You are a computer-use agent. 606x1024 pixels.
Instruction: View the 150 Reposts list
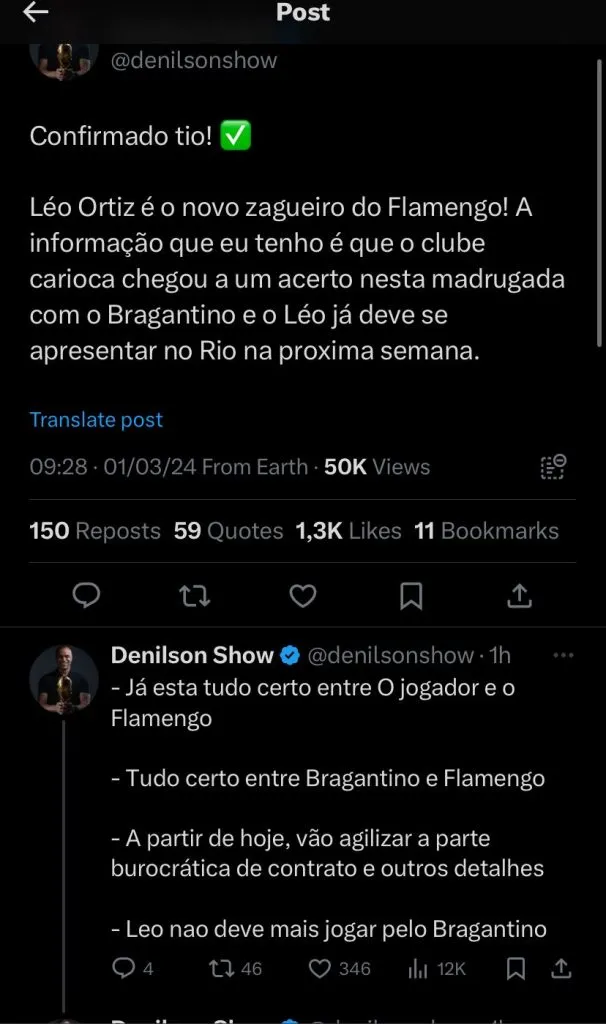pyautogui.click(x=95, y=531)
